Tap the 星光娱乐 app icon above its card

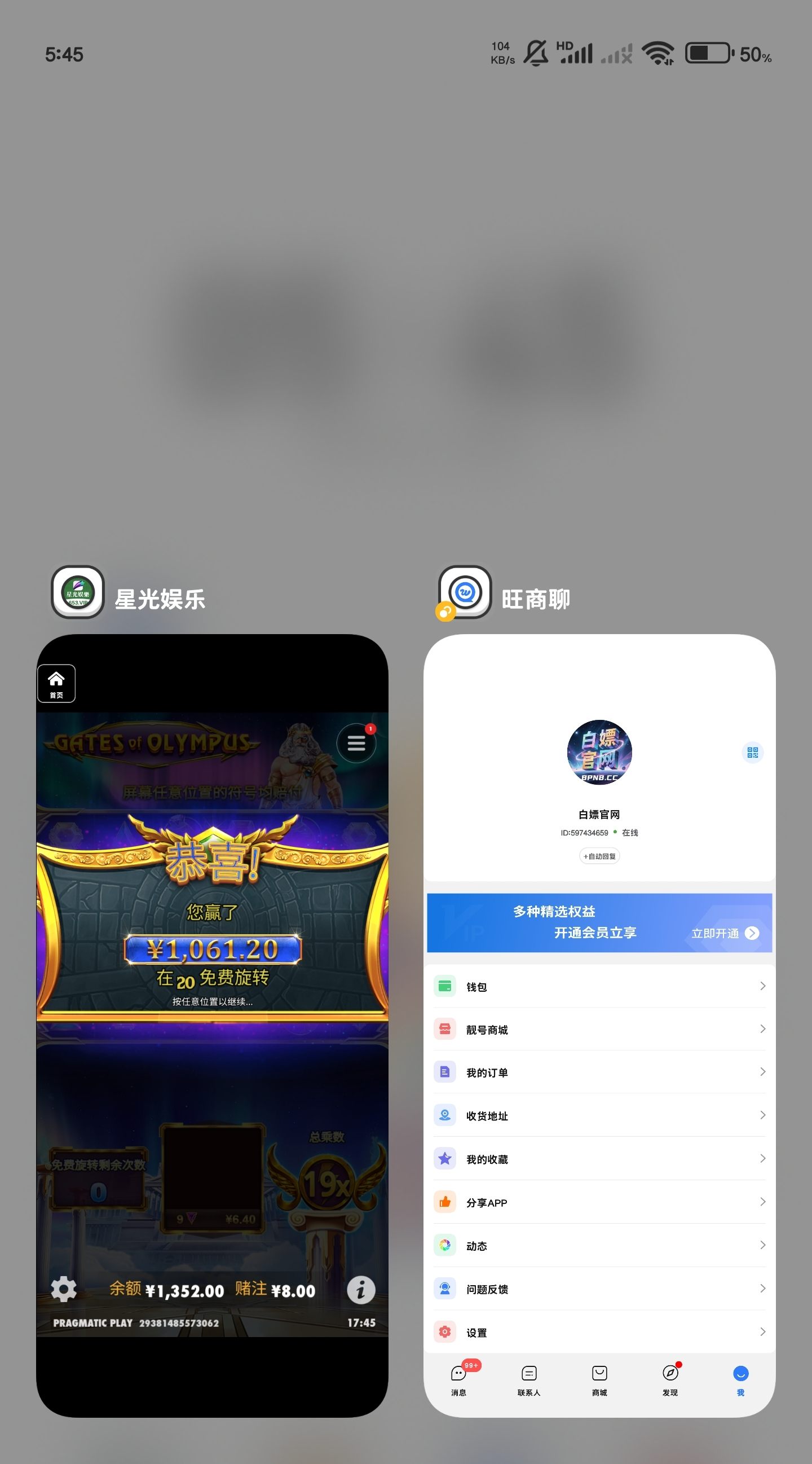[x=78, y=592]
